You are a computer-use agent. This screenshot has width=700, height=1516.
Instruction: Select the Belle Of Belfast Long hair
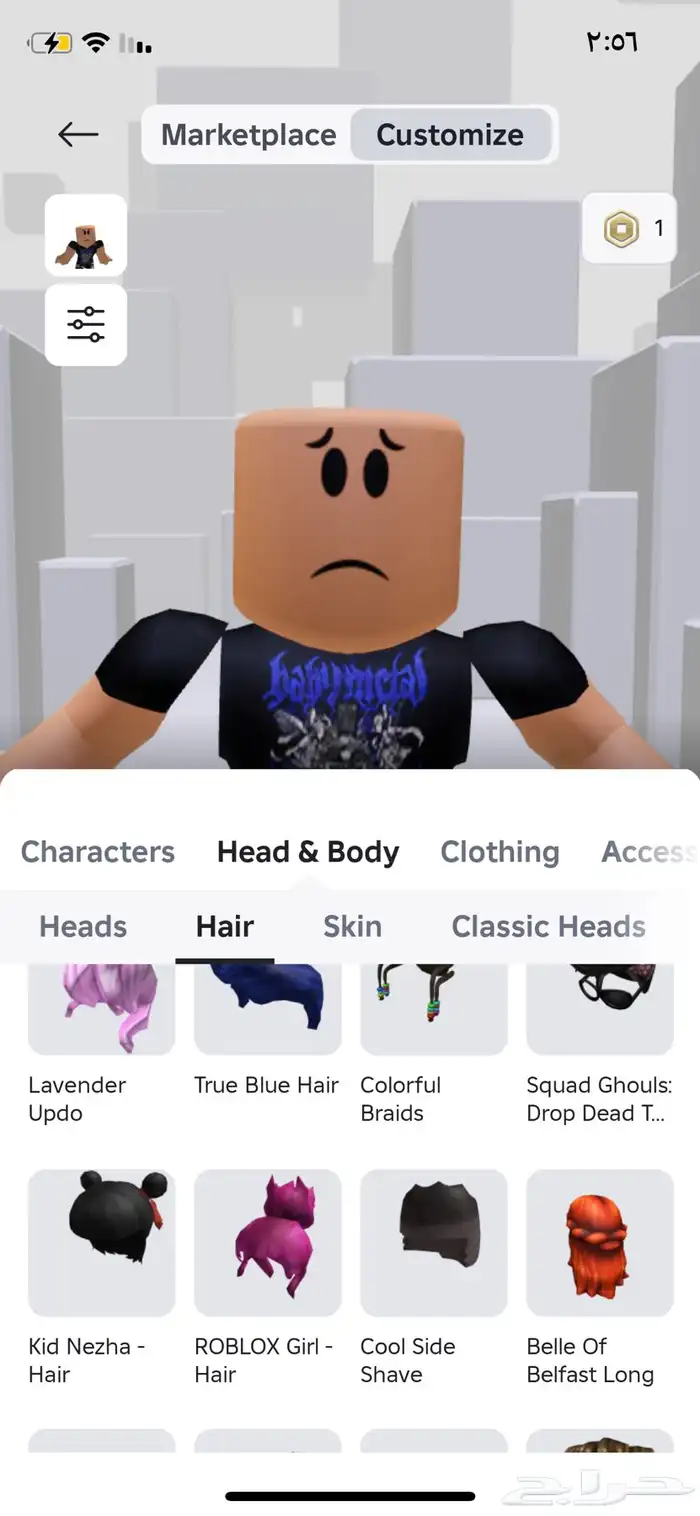pos(599,1242)
